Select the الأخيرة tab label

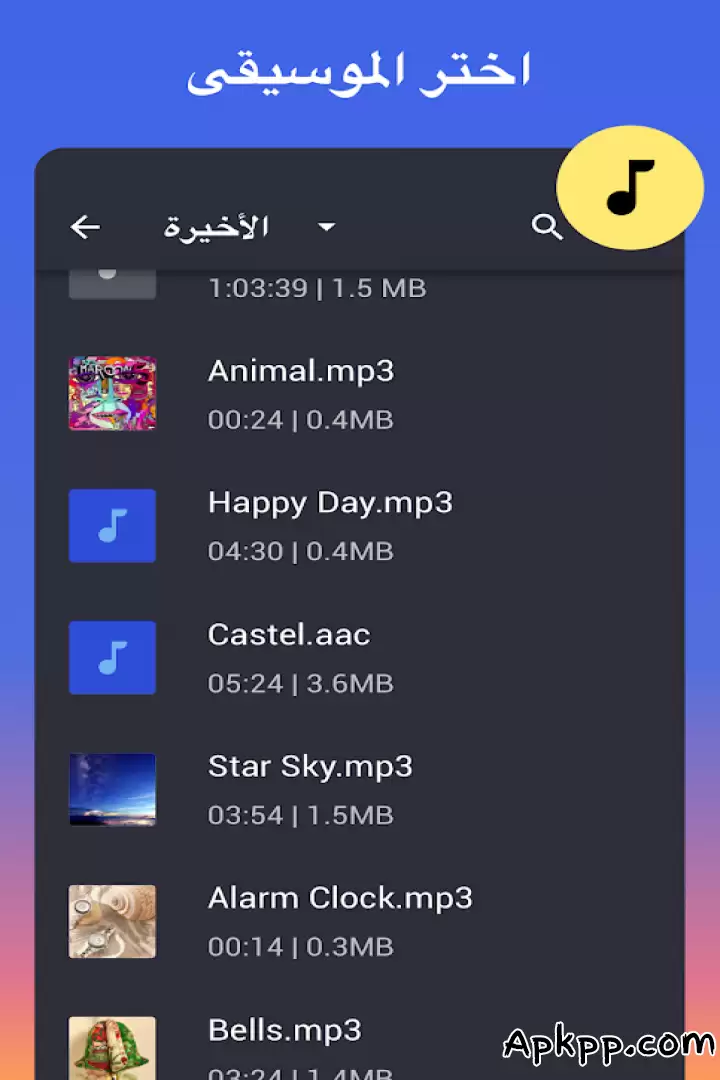215,227
